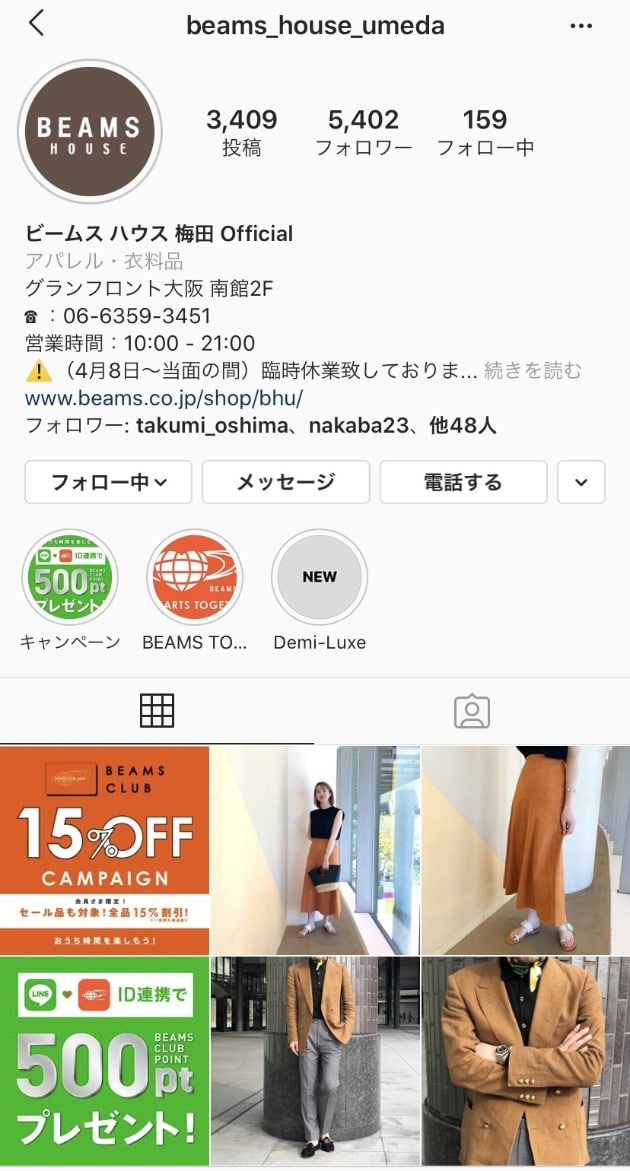
Task: Open the post of woman in orange skirt
Action: click(x=315, y=850)
